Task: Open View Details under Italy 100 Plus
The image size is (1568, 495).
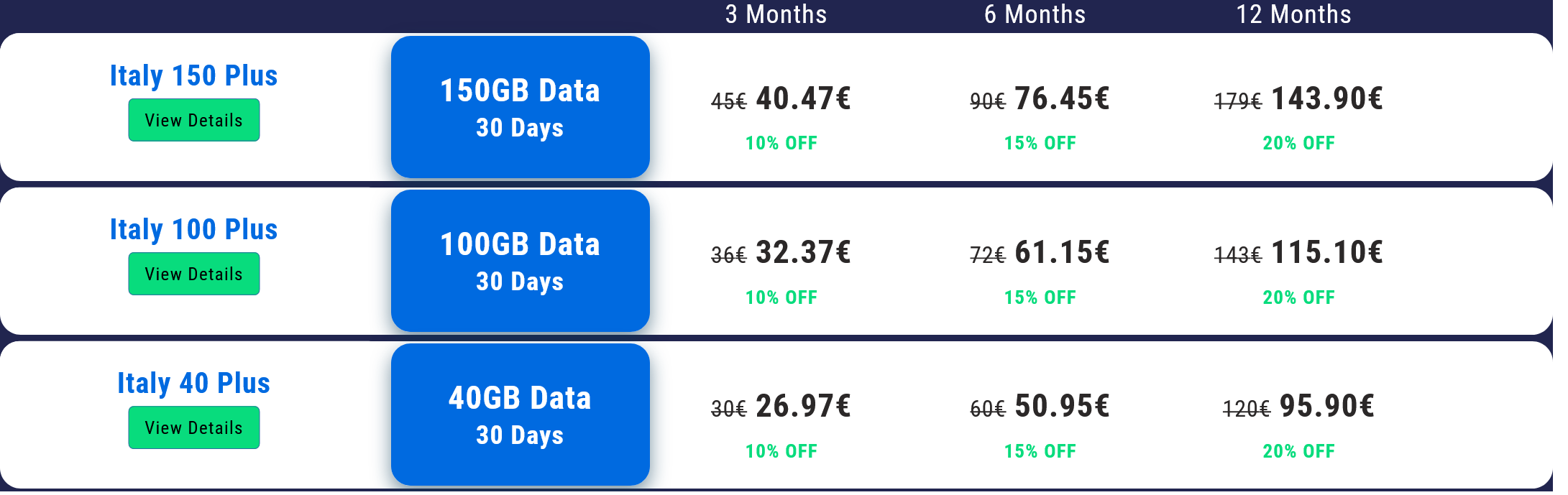Action: pyautogui.click(x=194, y=274)
